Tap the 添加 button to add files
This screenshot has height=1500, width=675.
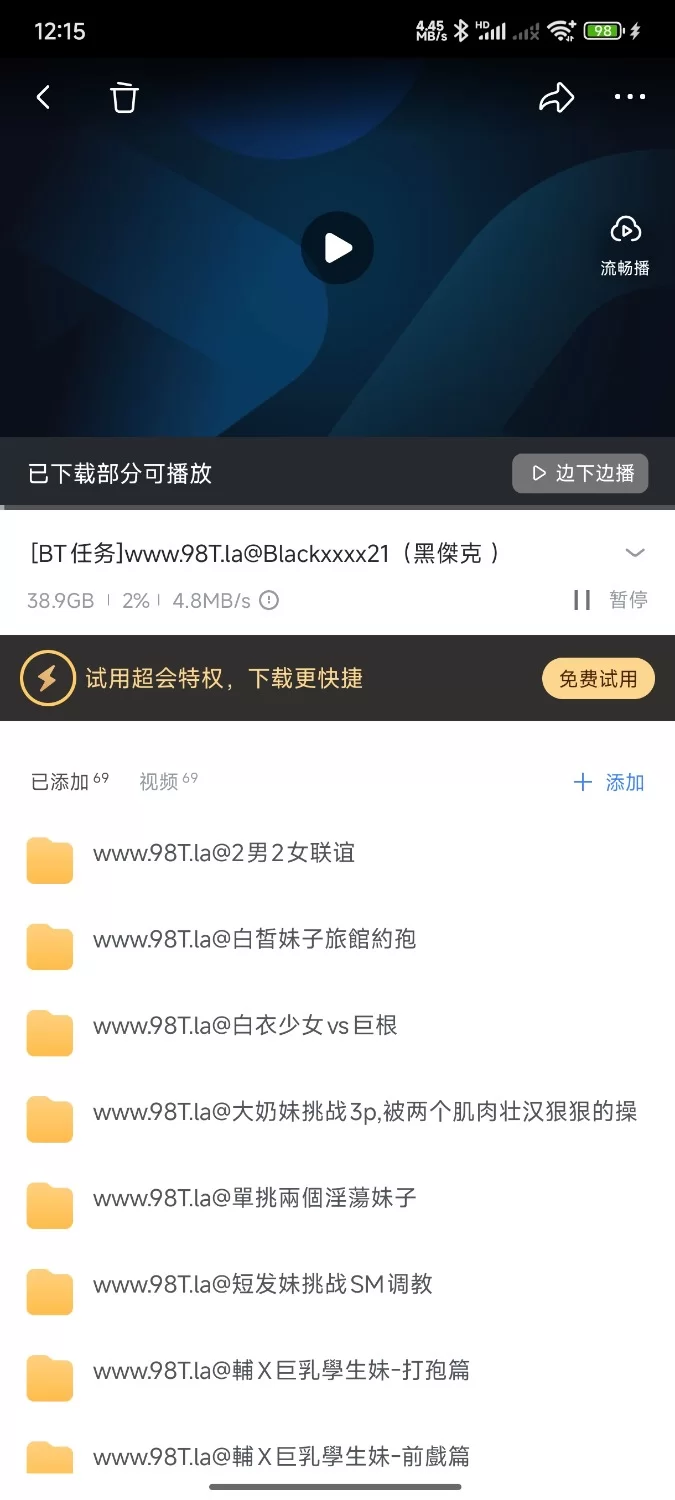tap(609, 782)
